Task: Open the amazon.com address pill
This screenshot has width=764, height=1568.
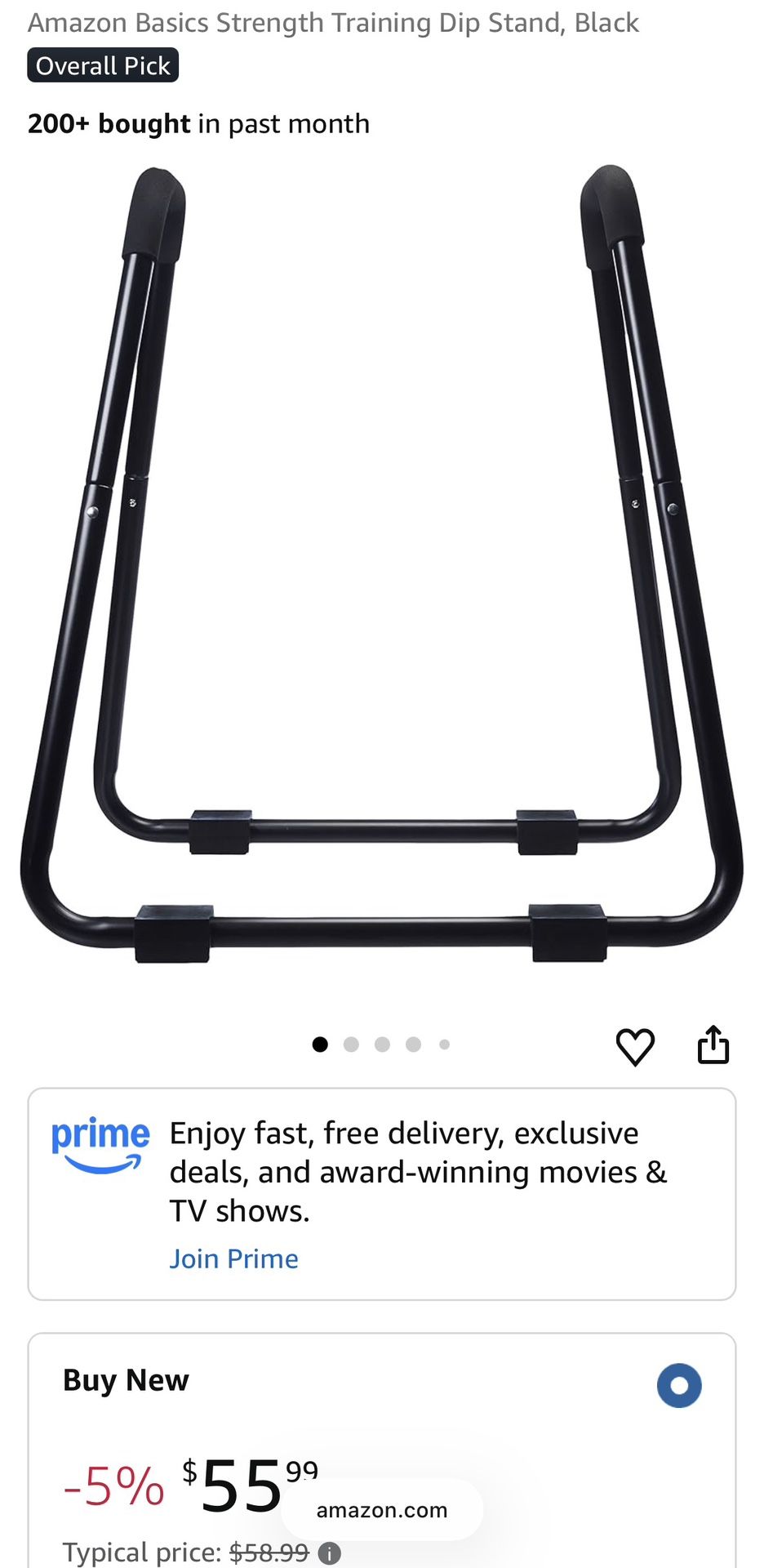Action: [x=382, y=1510]
